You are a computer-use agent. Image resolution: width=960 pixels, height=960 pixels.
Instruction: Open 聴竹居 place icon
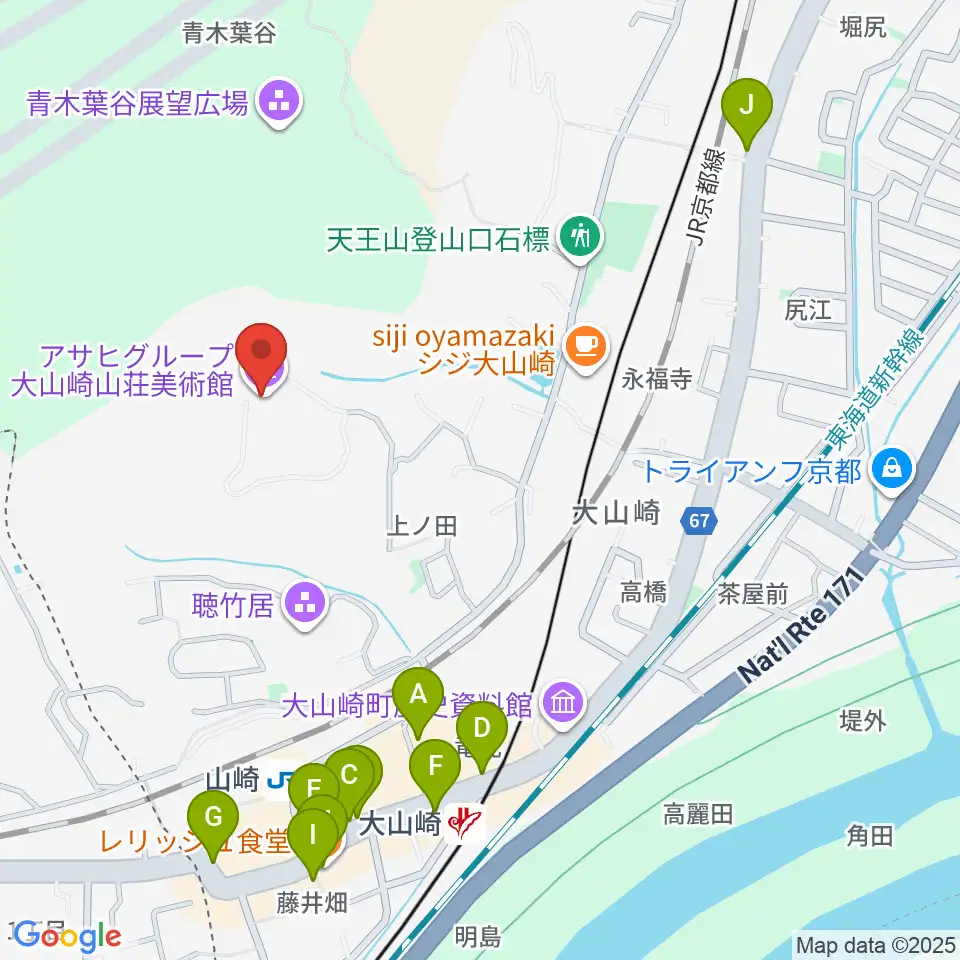(x=306, y=606)
